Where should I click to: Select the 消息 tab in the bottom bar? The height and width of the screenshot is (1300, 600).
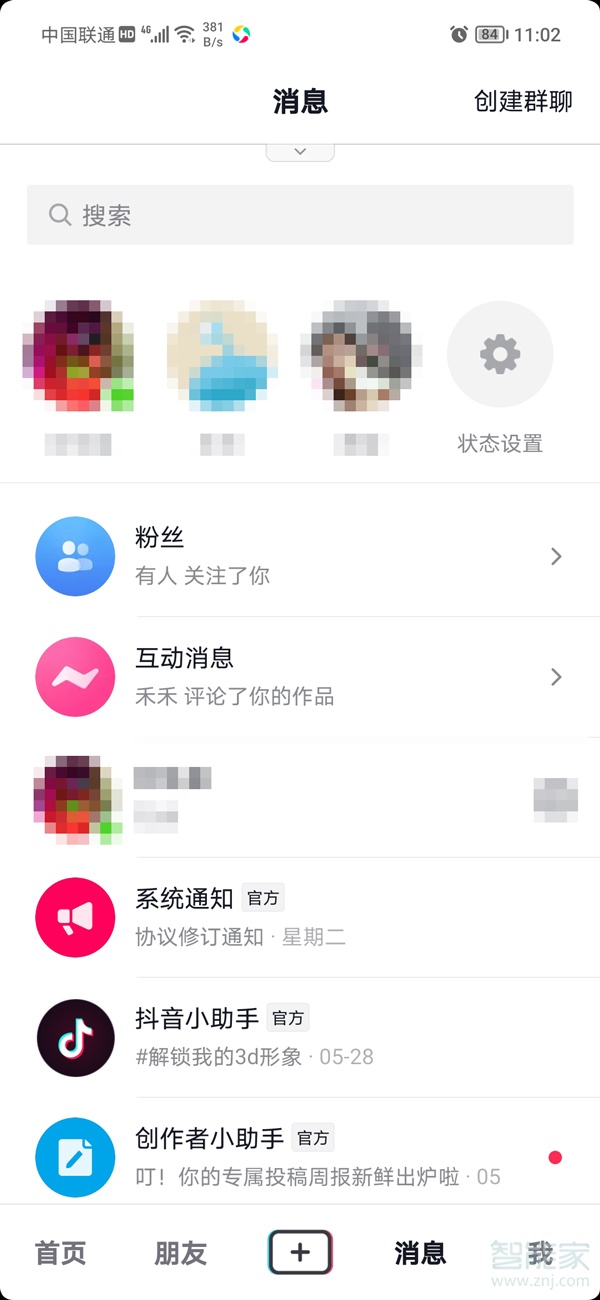tap(420, 1253)
